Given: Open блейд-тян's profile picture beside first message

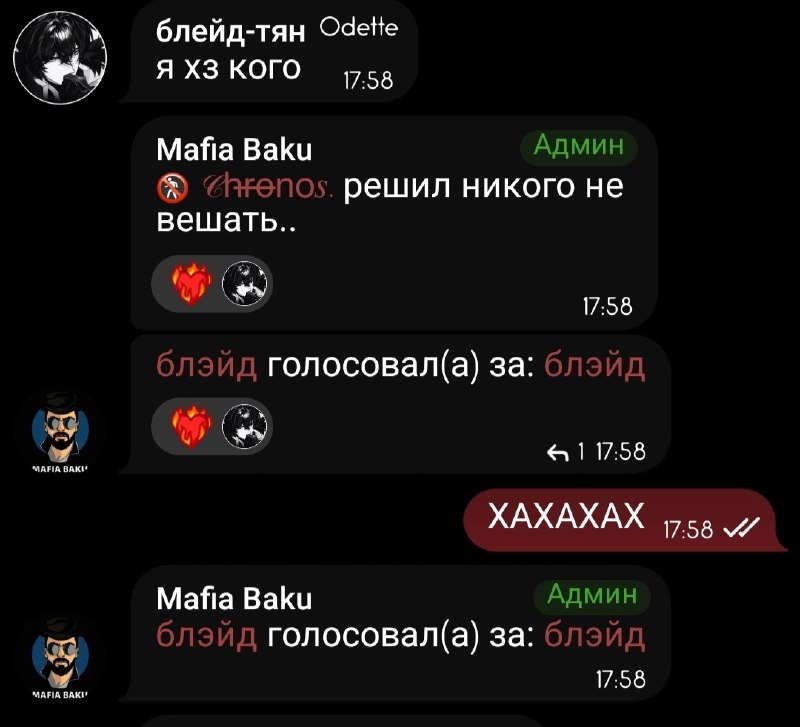Looking at the screenshot, I should click(60, 57).
